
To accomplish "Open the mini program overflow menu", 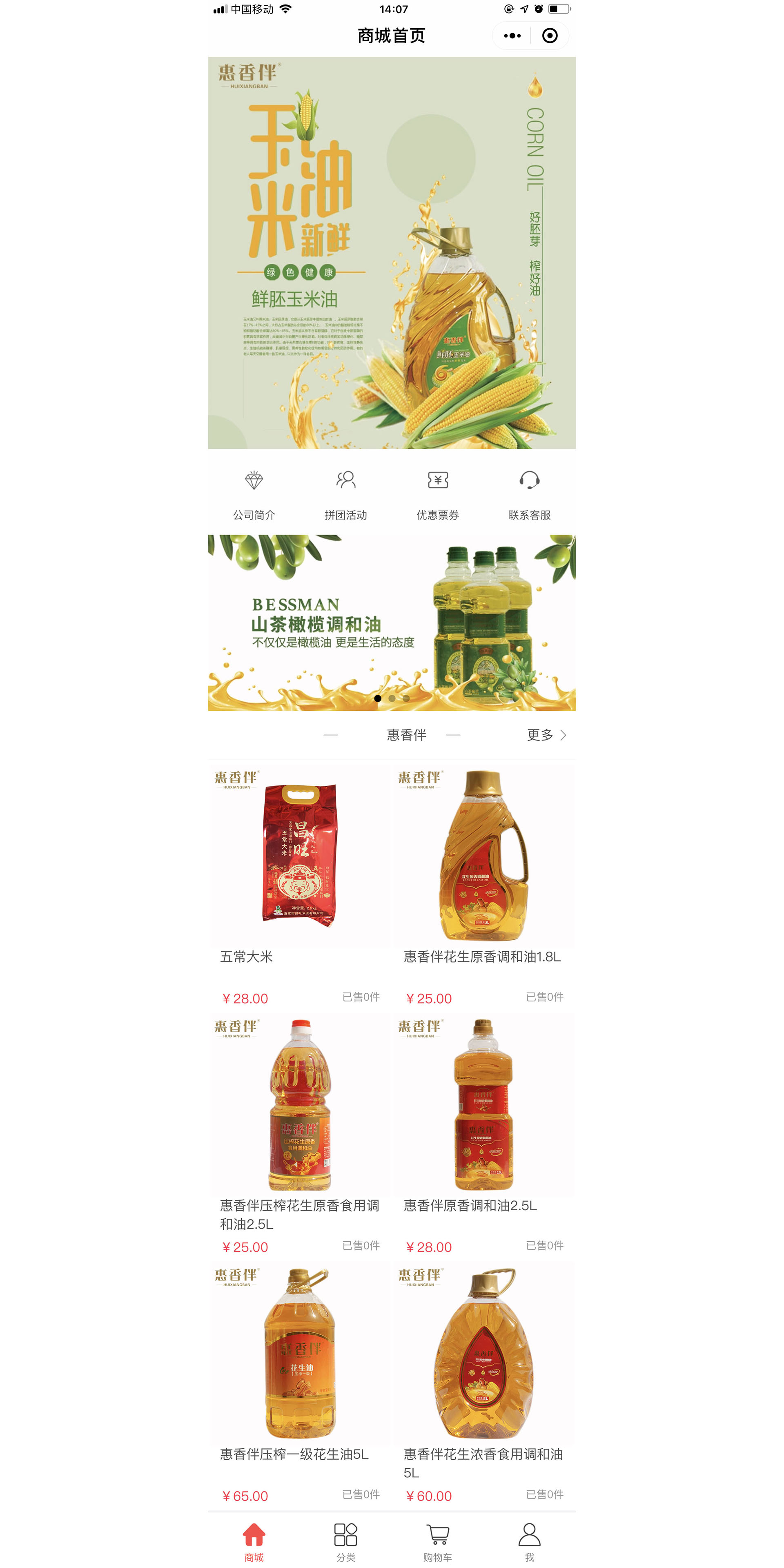I will [x=512, y=36].
